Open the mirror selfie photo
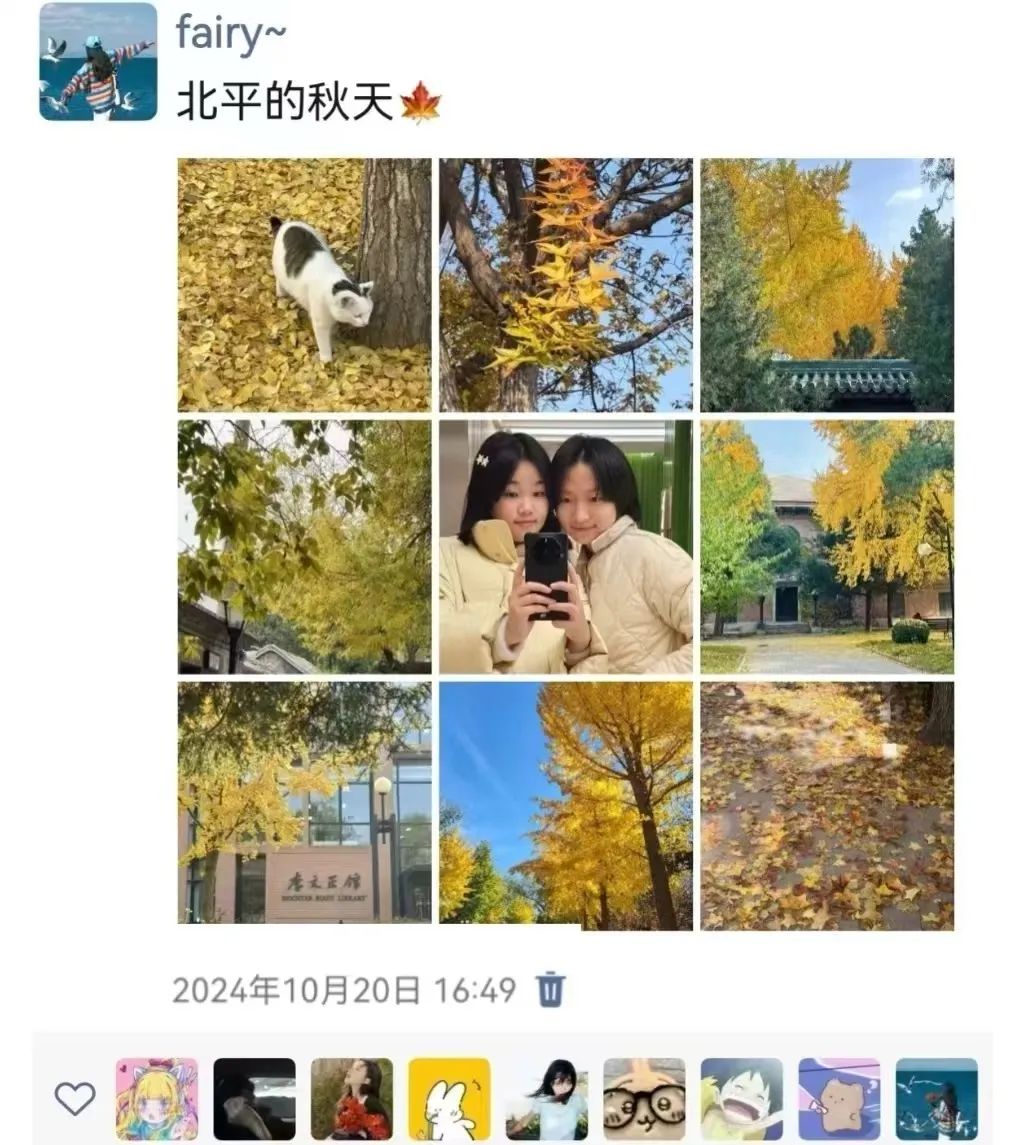 tap(566, 546)
